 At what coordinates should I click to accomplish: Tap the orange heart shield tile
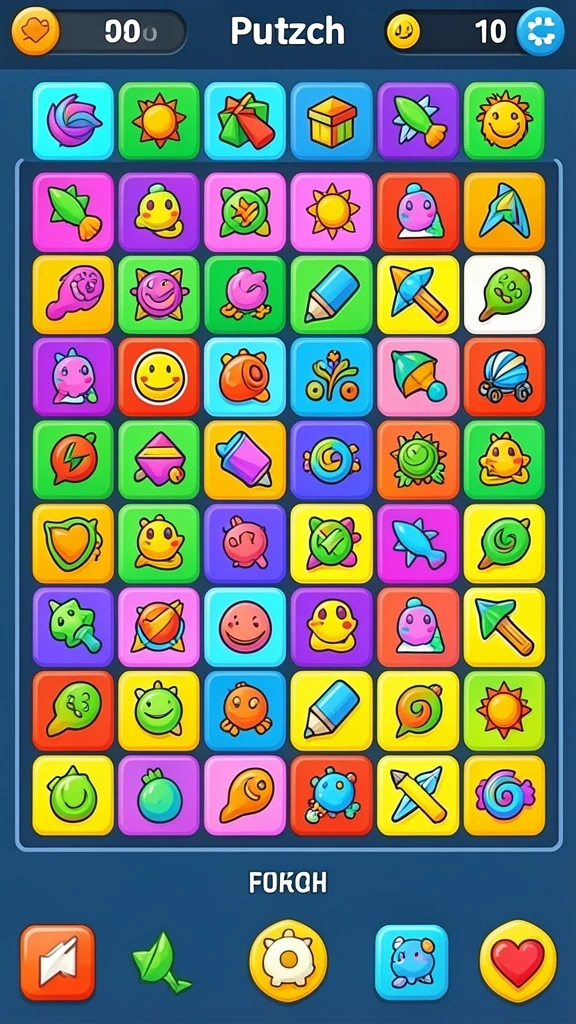73,544
